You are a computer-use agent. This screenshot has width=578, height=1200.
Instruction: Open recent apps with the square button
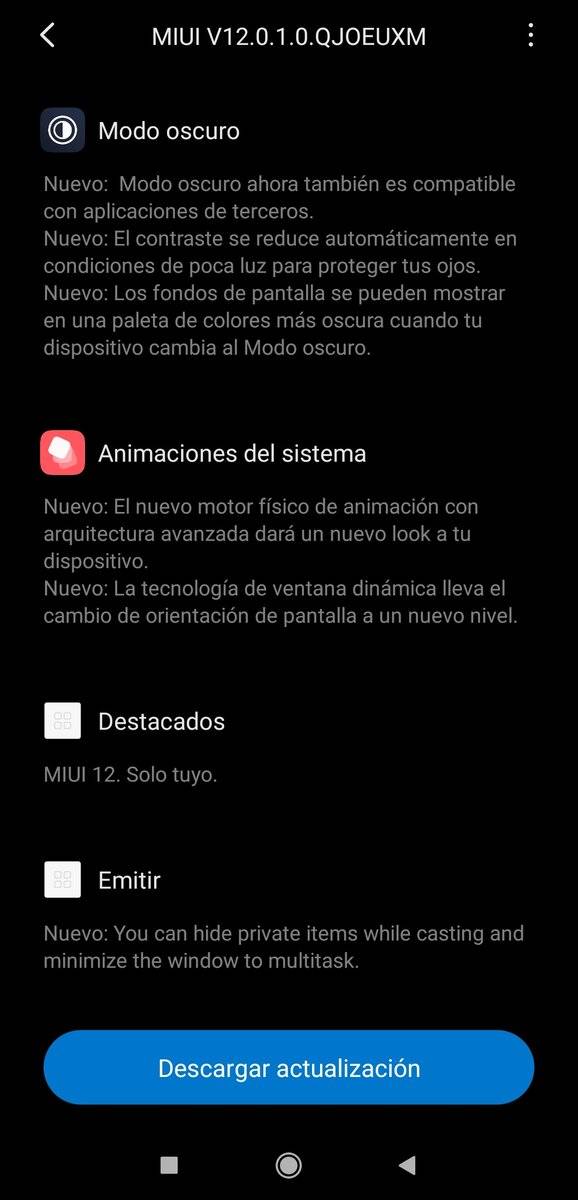tap(169, 1164)
